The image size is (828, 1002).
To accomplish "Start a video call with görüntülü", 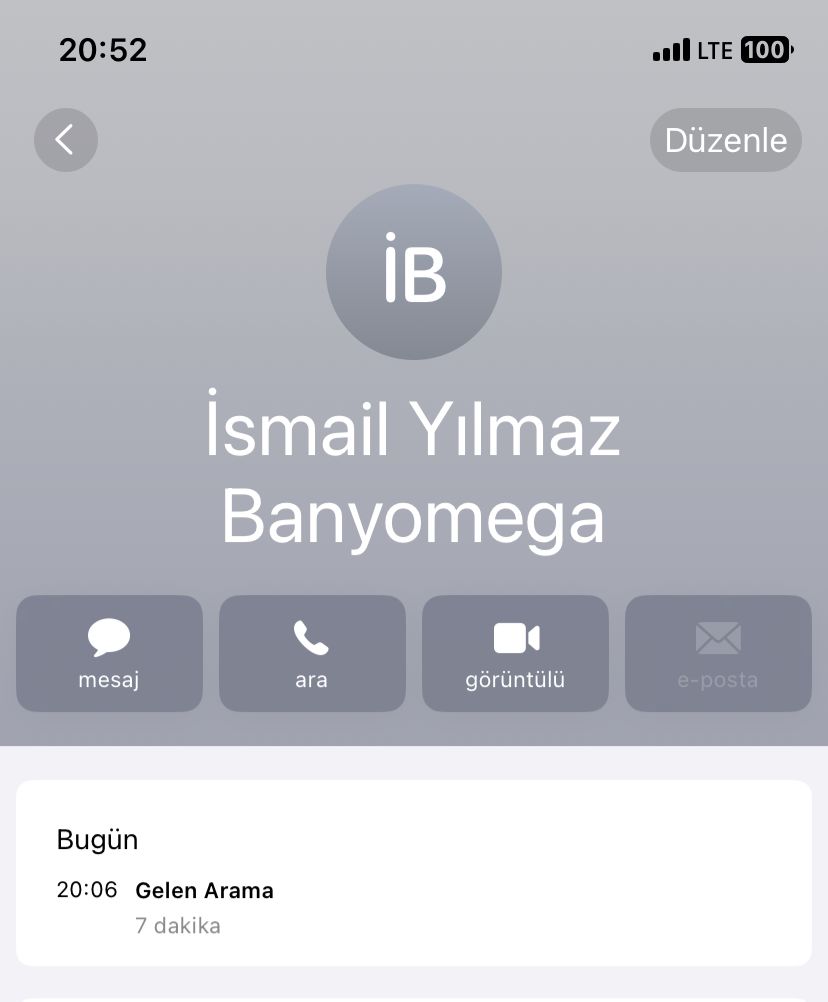I will pos(515,653).
